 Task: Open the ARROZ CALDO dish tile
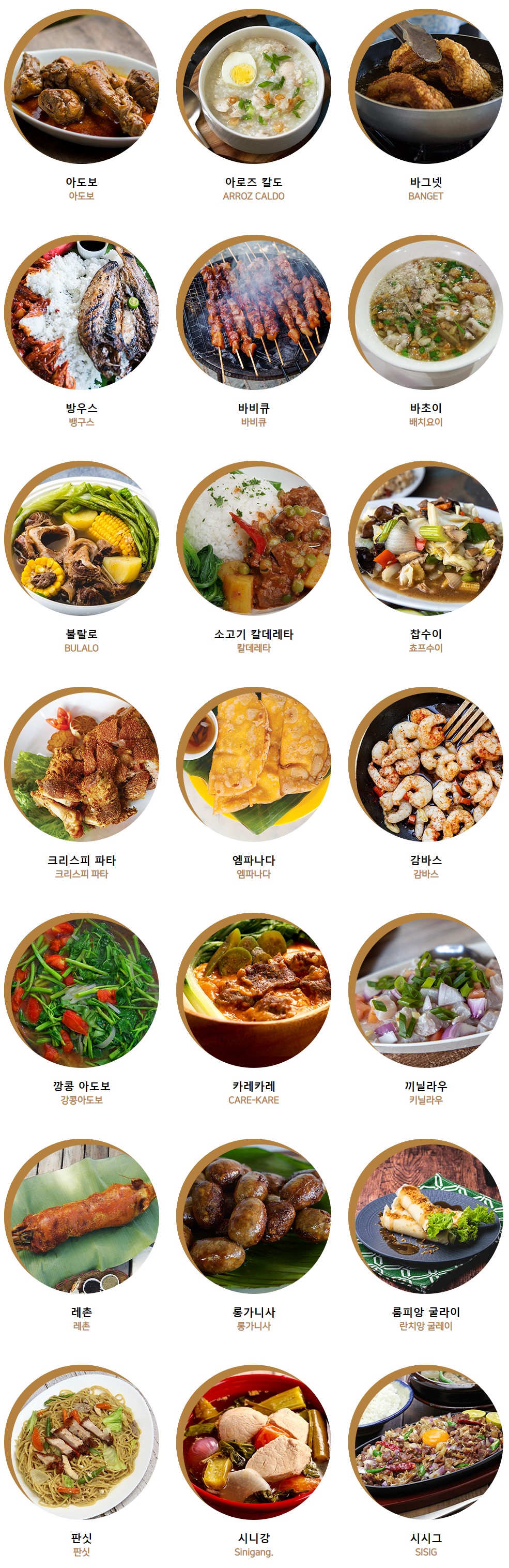pos(254,86)
